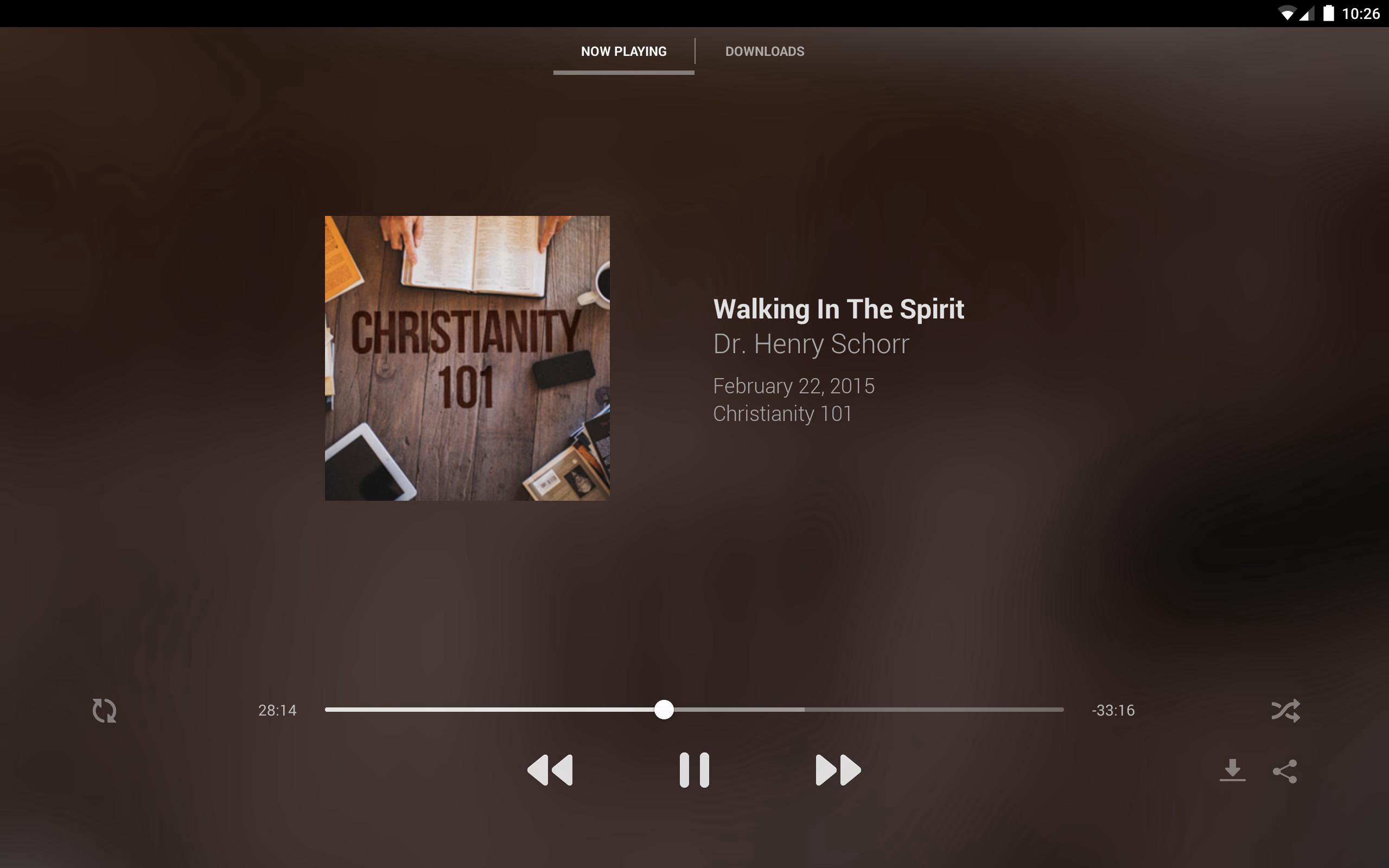Download Walking In The Spirit
1389x868 pixels.
coord(1232,770)
